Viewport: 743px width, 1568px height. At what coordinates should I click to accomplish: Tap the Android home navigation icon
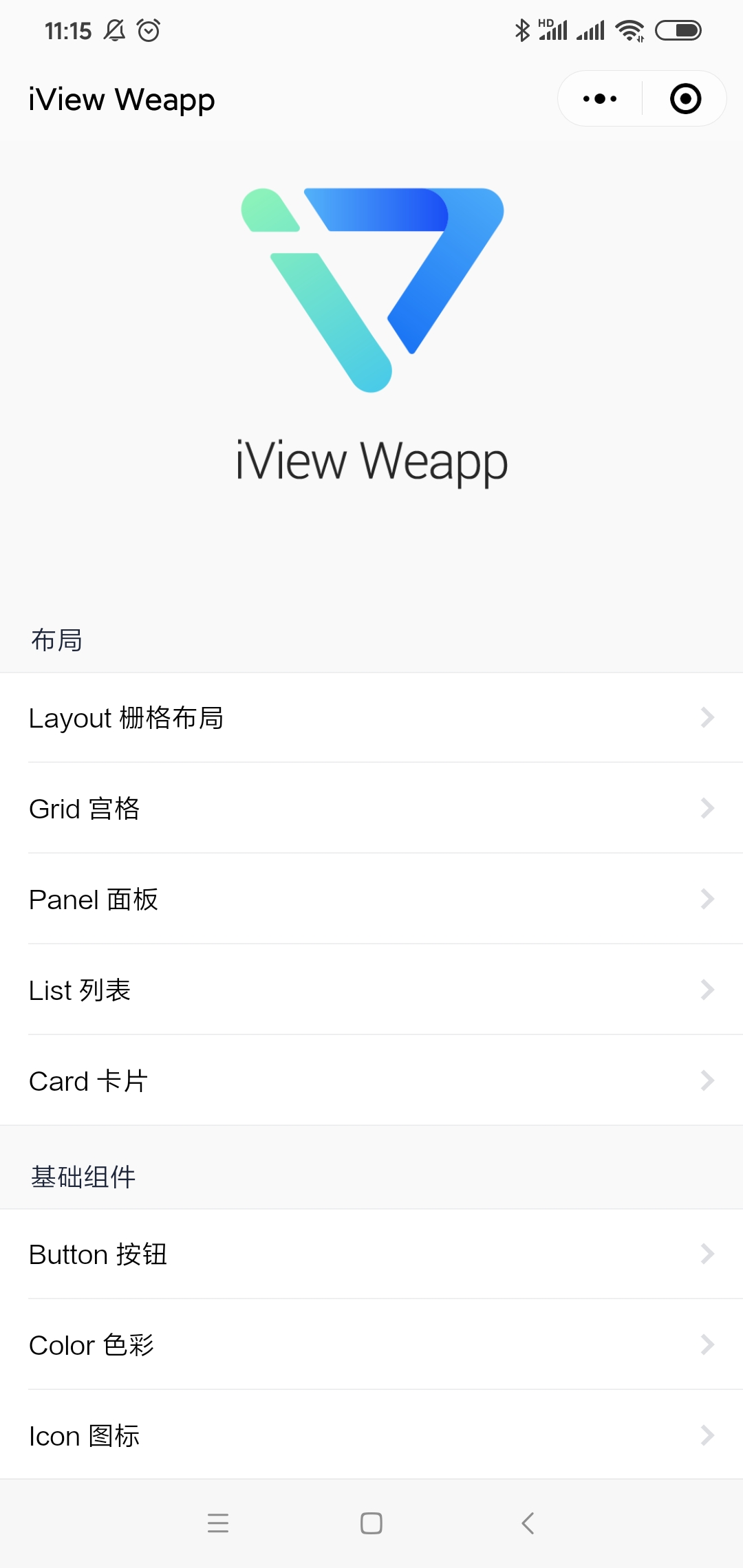371,1523
